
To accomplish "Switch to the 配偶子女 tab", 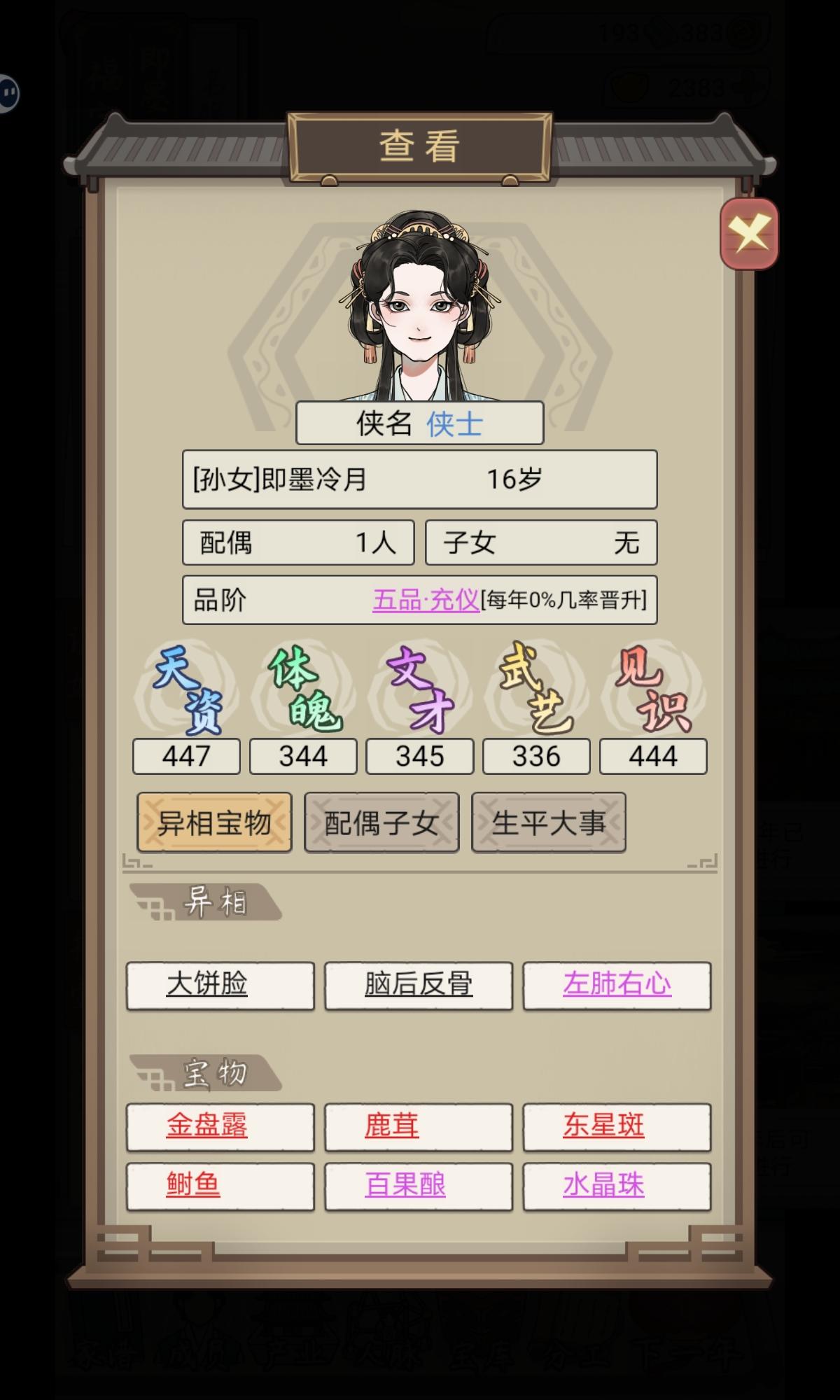I will click(x=380, y=822).
